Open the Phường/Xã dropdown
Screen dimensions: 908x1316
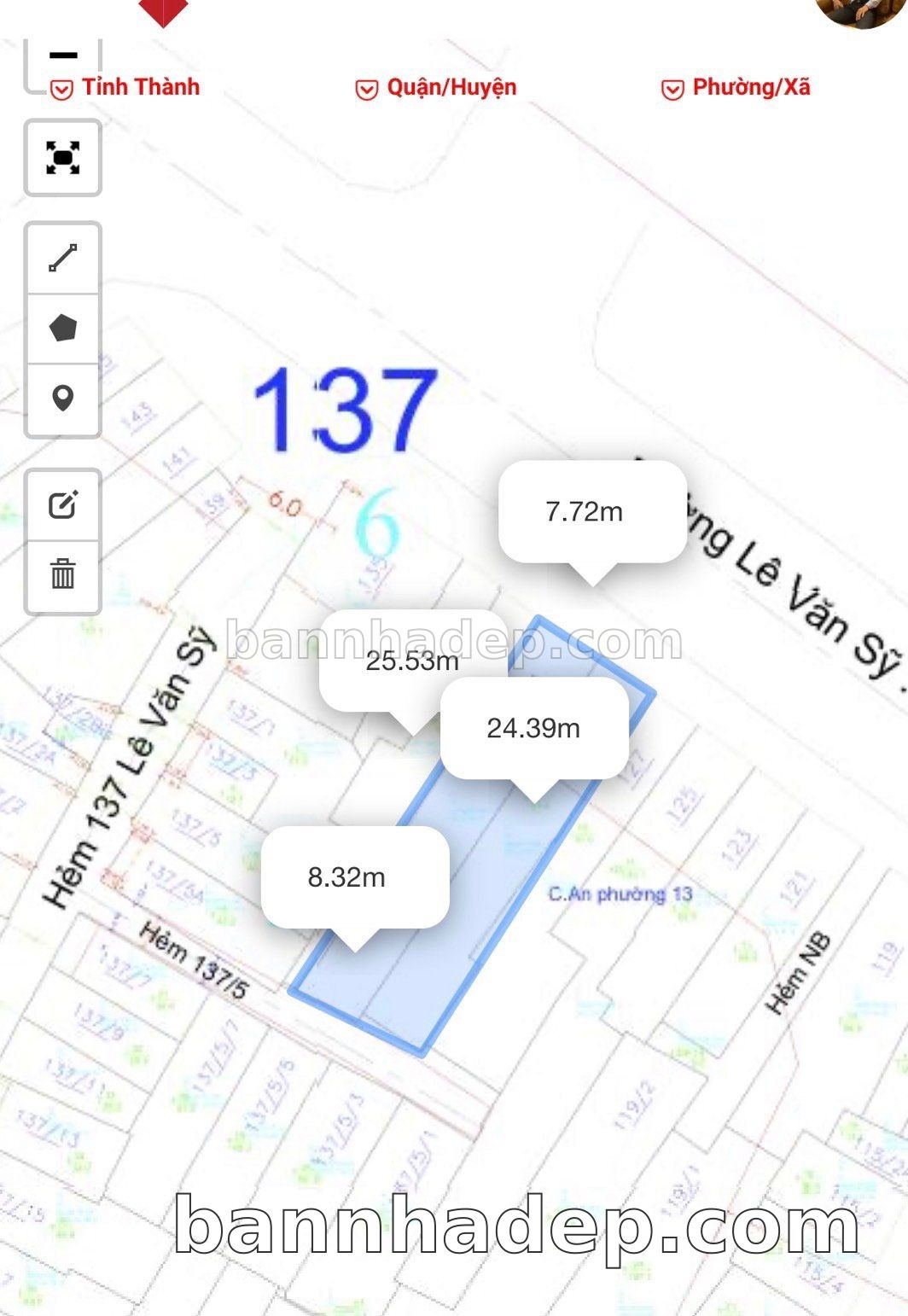click(736, 88)
